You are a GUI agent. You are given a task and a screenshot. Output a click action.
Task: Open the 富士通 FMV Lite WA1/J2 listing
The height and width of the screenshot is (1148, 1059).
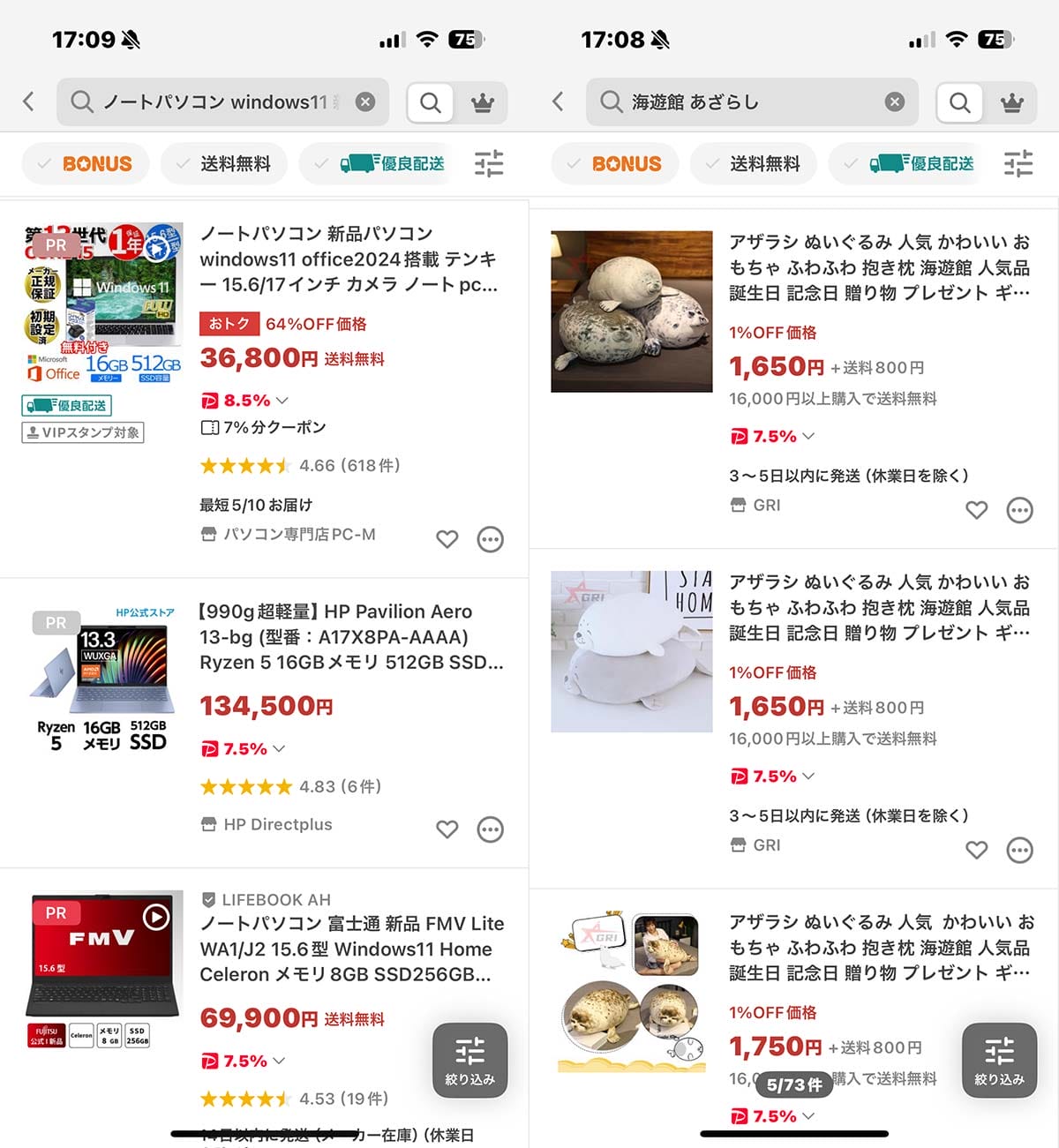pyautogui.click(x=351, y=949)
